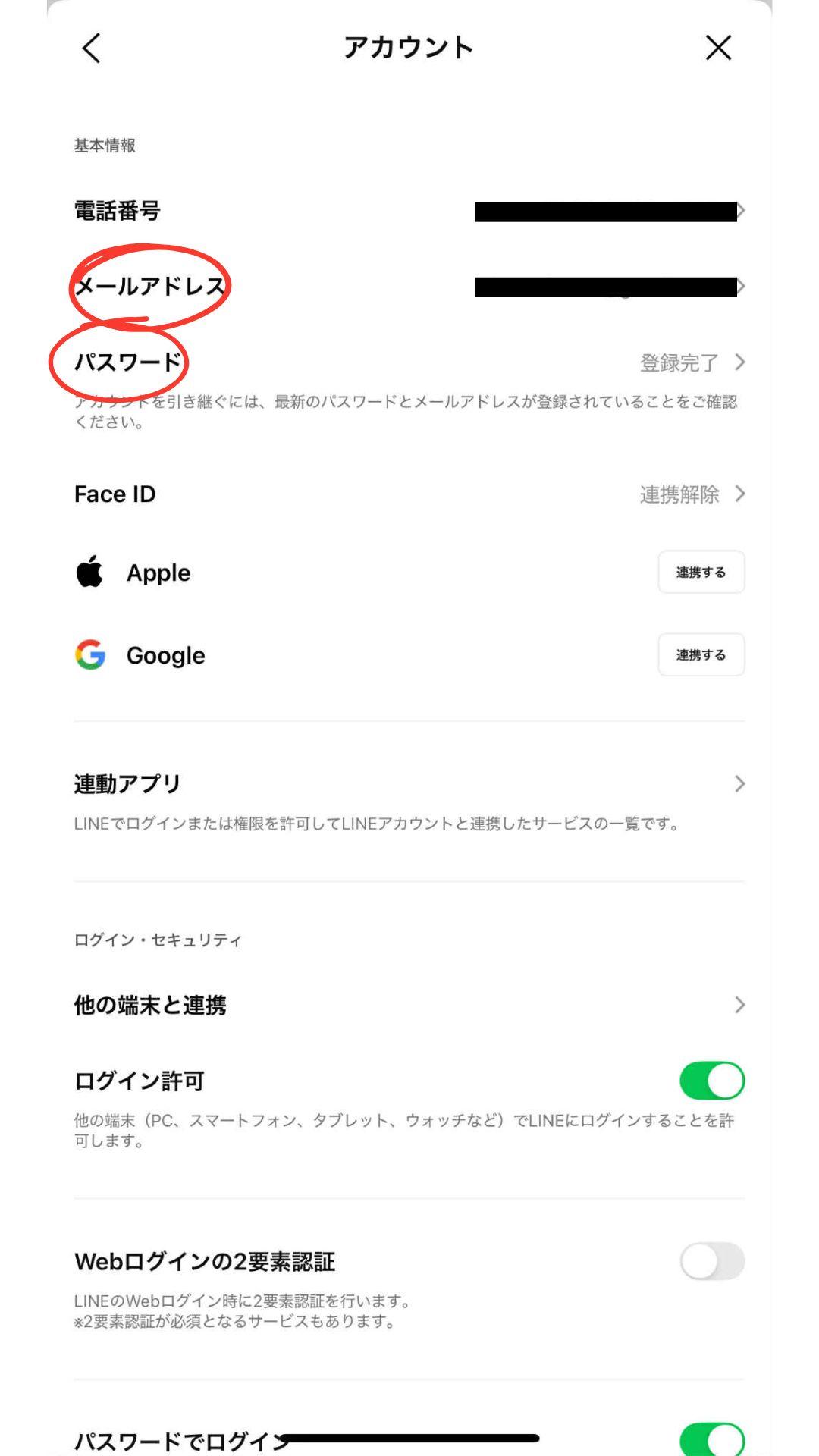
Task: Go back using the top-left arrow
Action: [x=91, y=48]
